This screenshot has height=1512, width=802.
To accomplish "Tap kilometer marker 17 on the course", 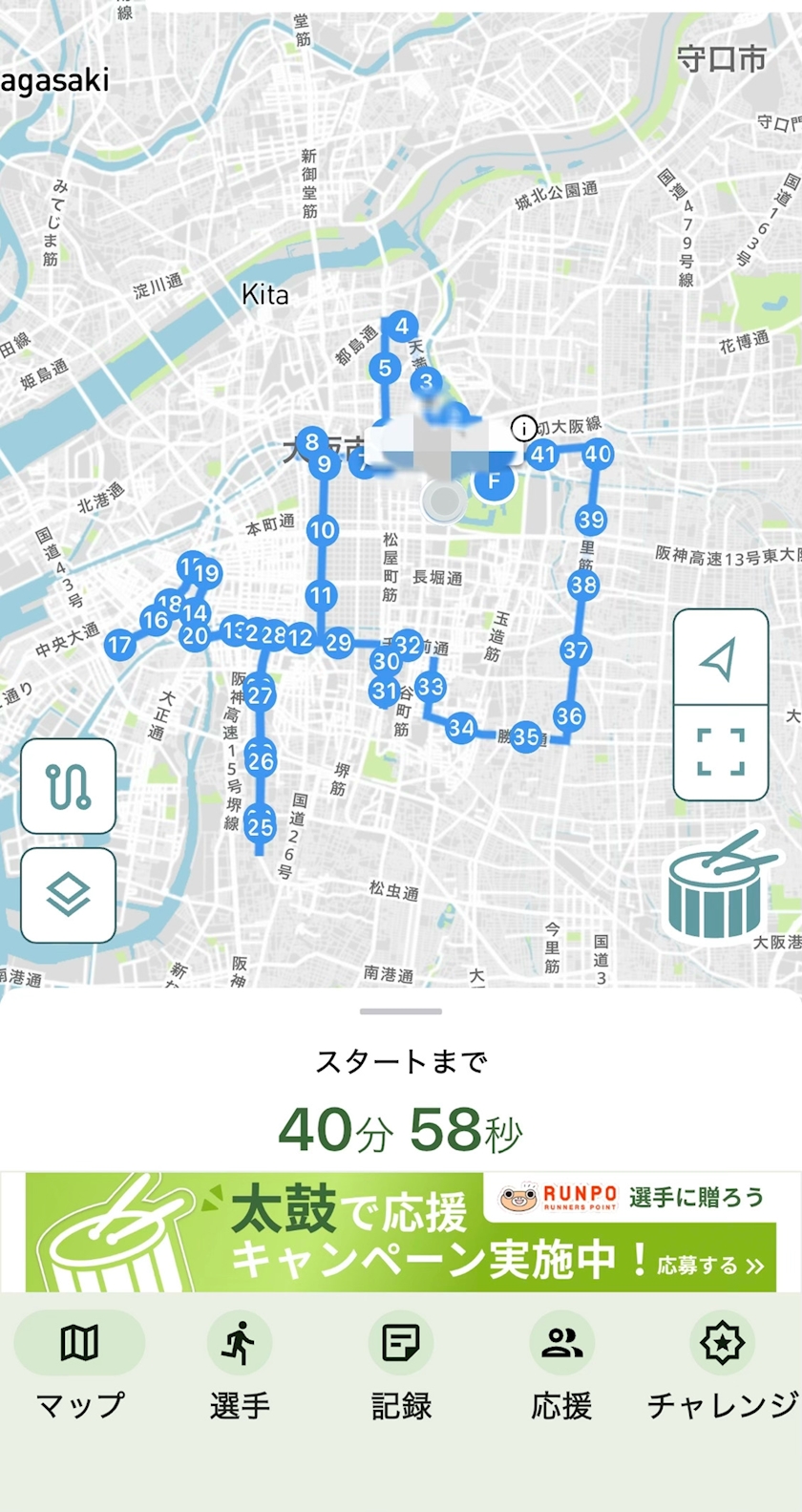I will coord(119,645).
